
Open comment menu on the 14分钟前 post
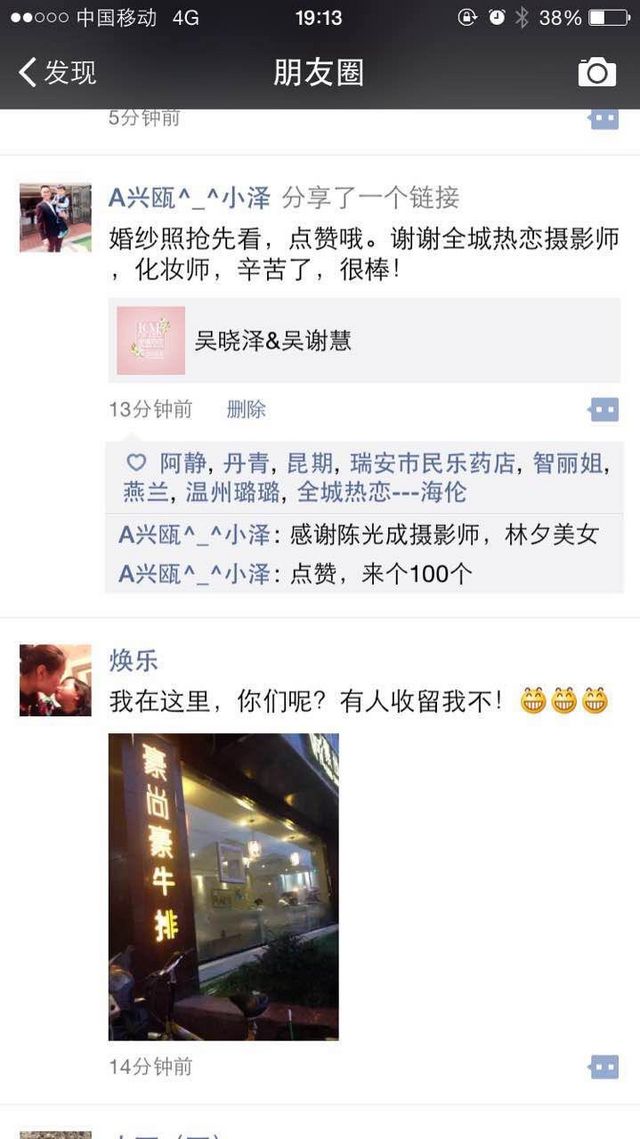[604, 1066]
